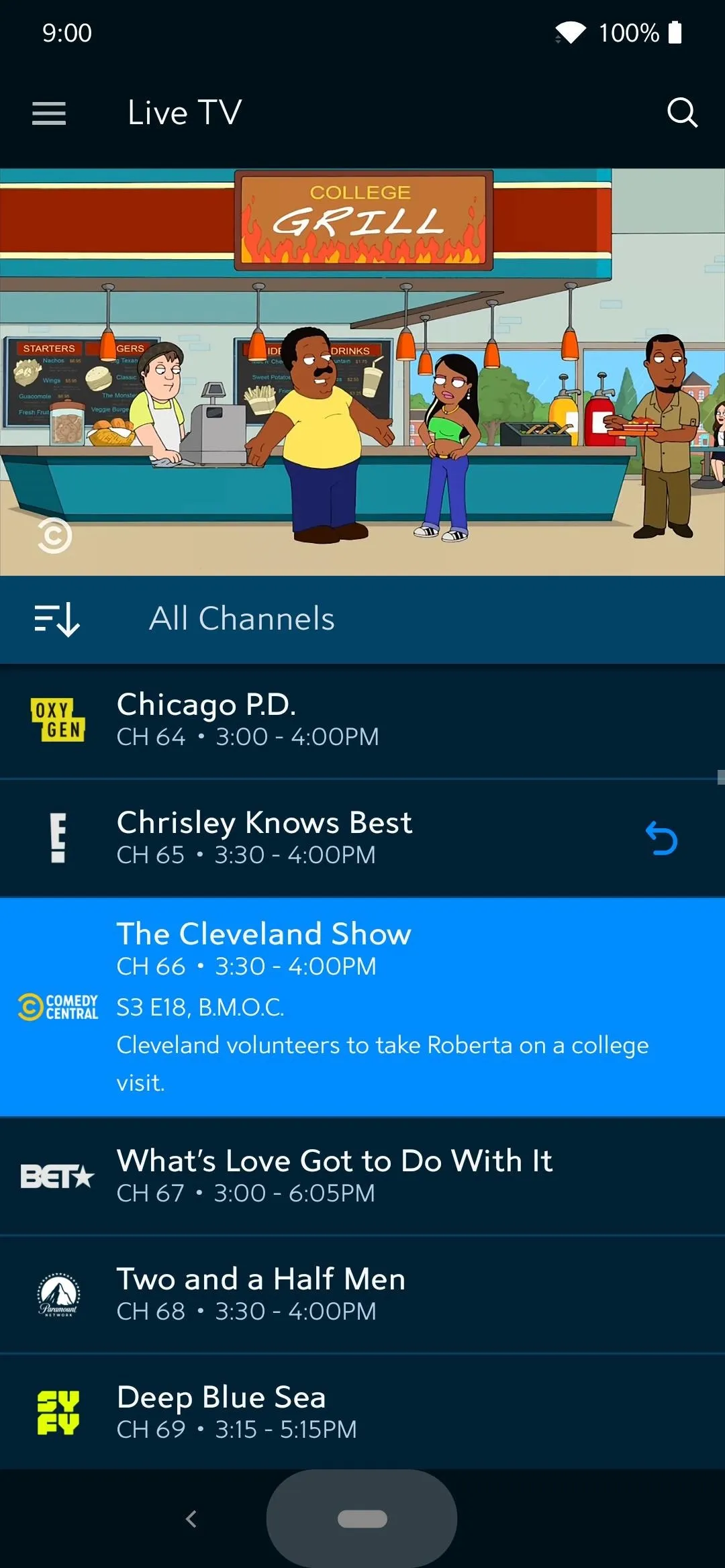Image resolution: width=725 pixels, height=1568 pixels.
Task: Tune to Chicago P.D. on channel 64
Action: (362, 721)
